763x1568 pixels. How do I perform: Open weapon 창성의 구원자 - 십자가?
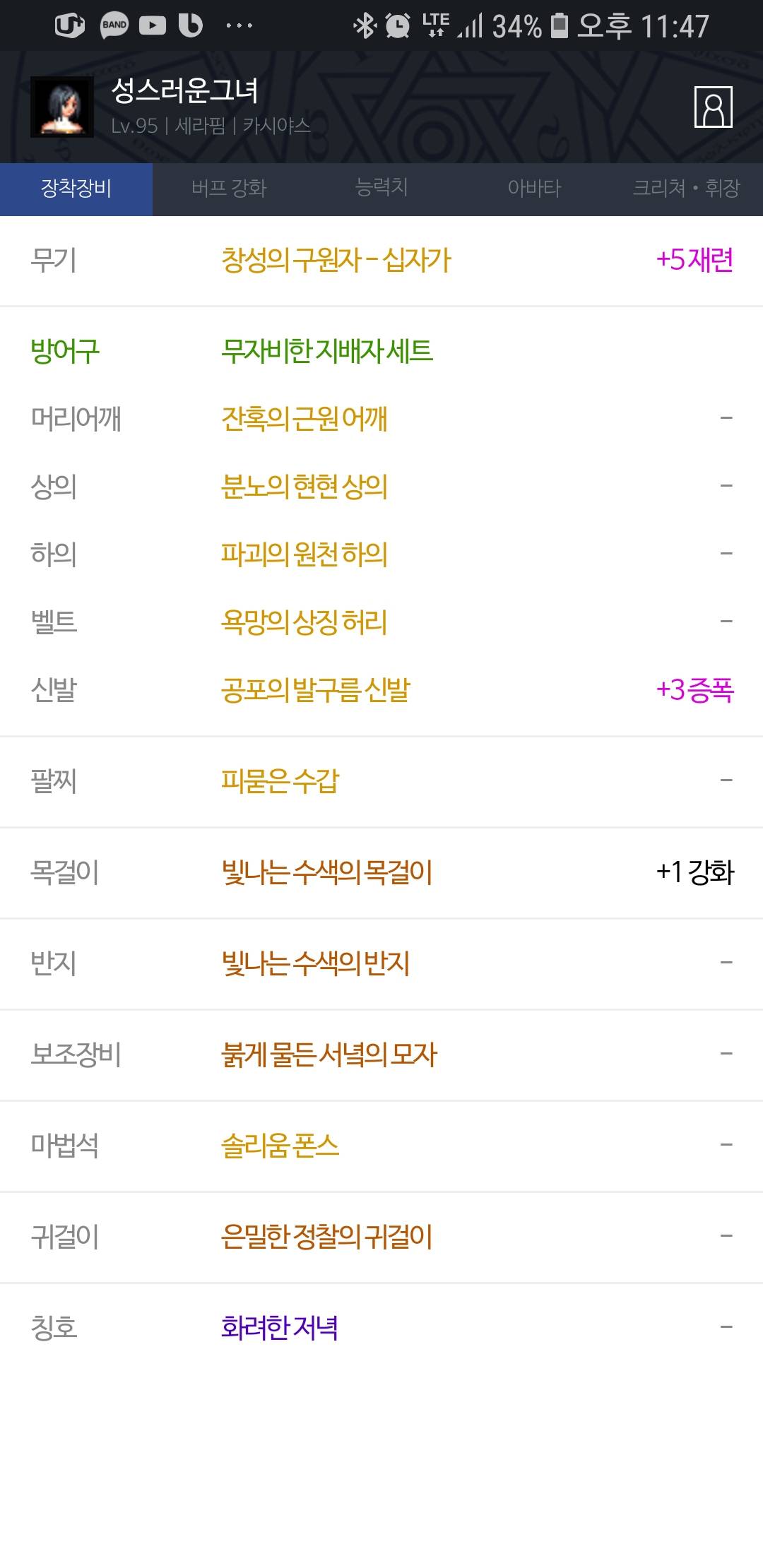336,261
